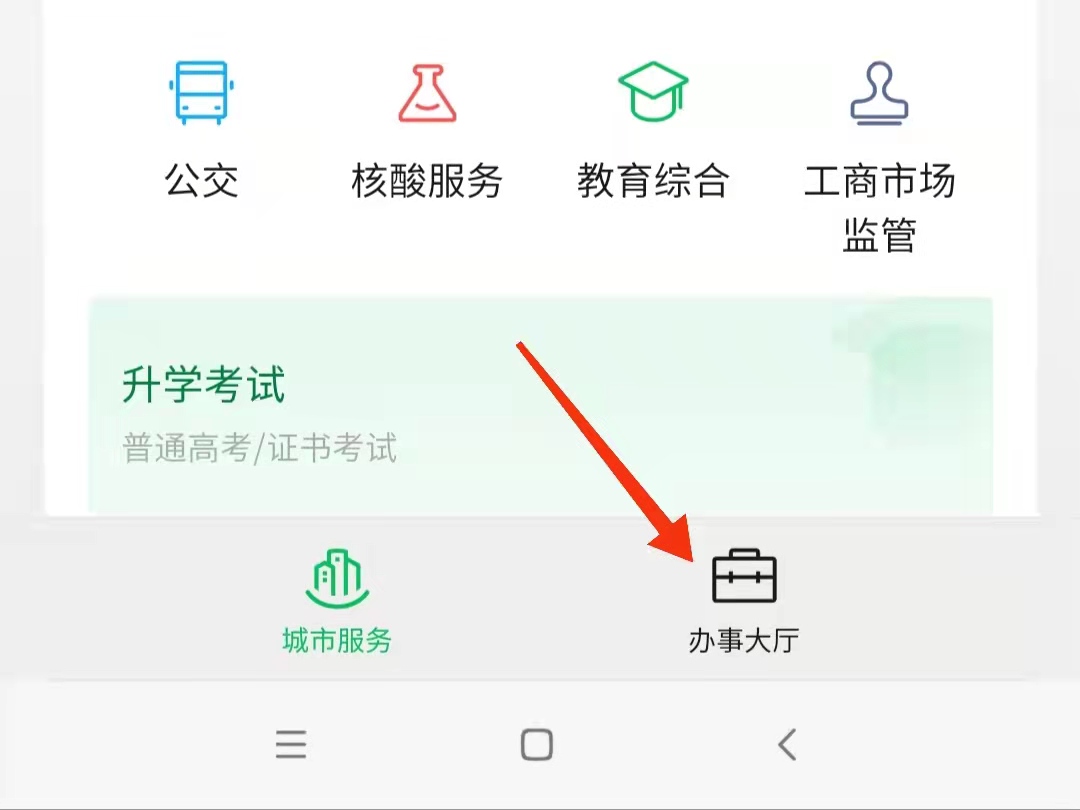
Task: Open 核酸服务 nucleic acid service
Action: (x=427, y=130)
